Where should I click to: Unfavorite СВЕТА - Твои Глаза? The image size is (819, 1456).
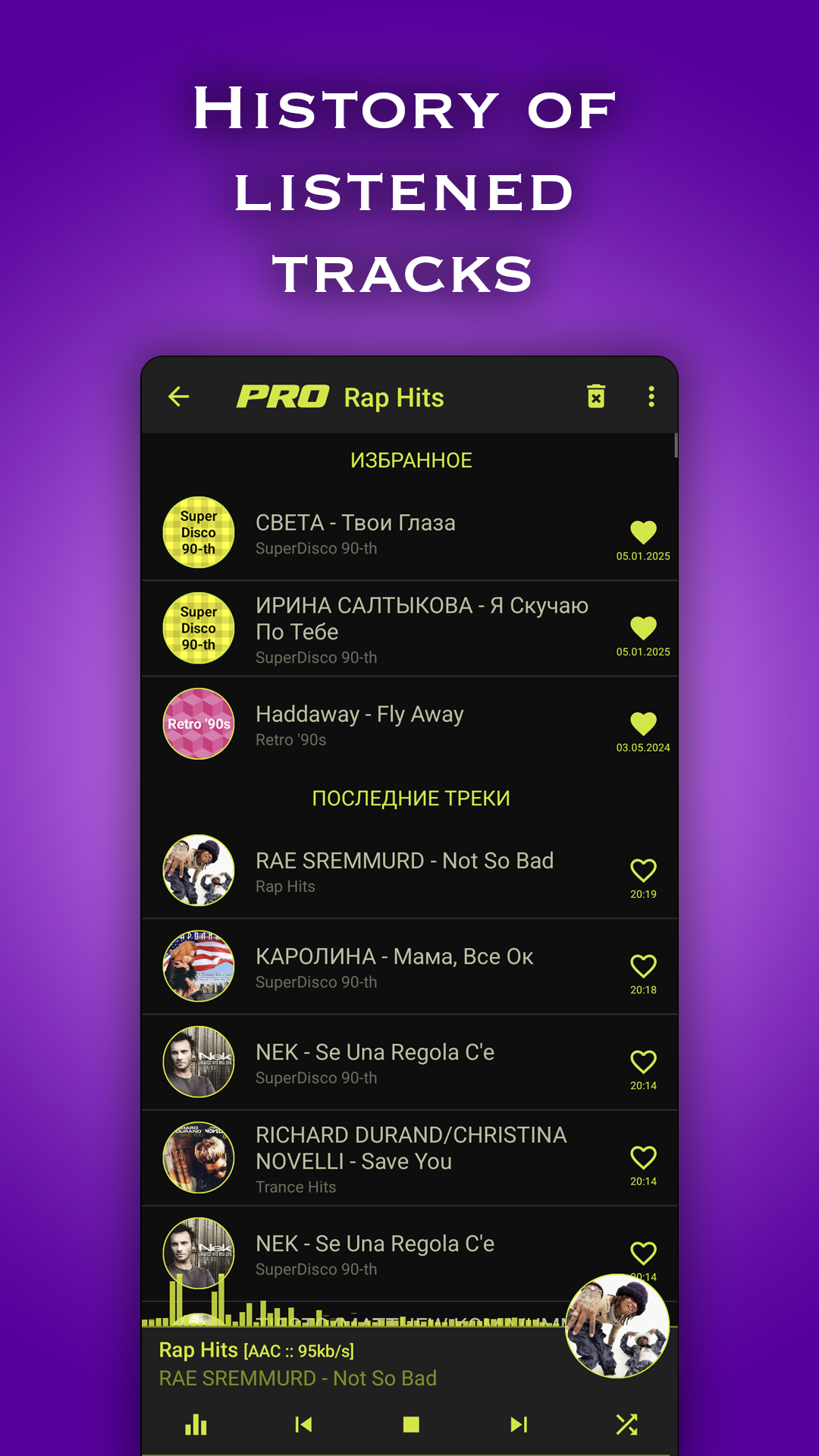[642, 532]
